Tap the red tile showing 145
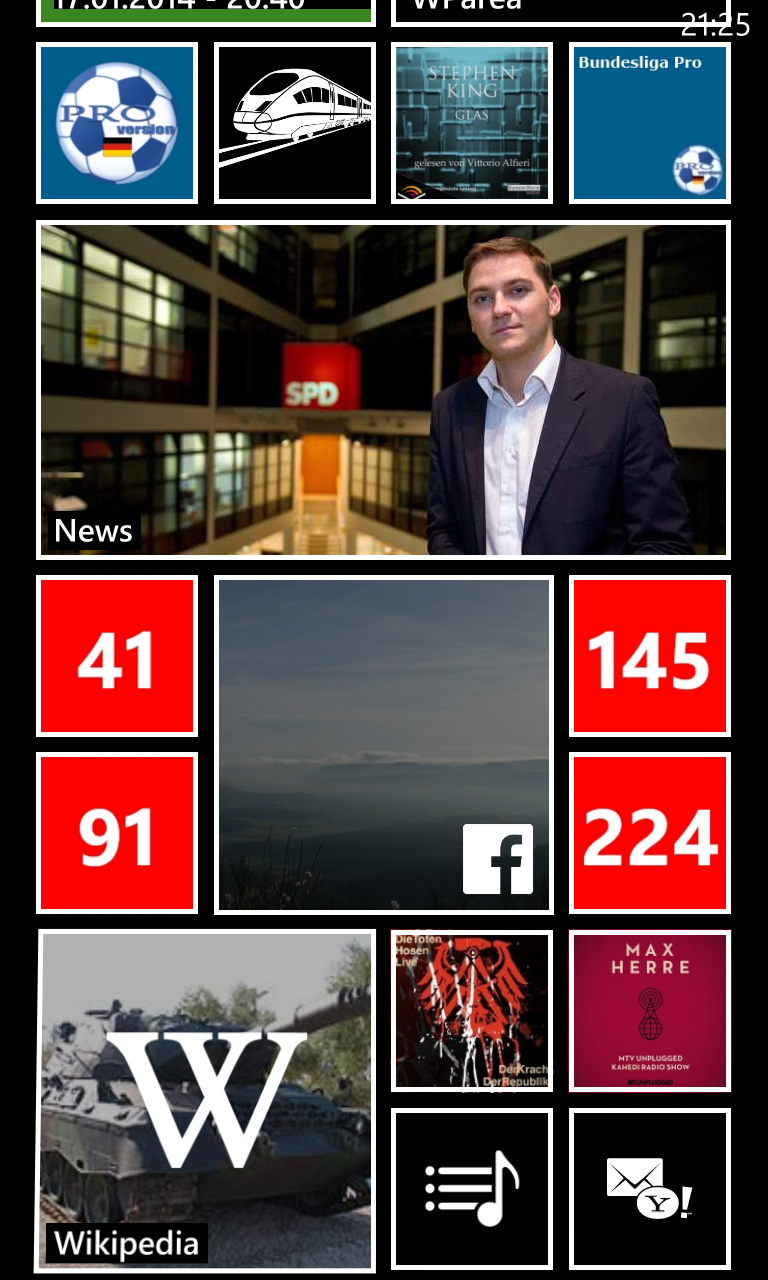 pyautogui.click(x=650, y=656)
